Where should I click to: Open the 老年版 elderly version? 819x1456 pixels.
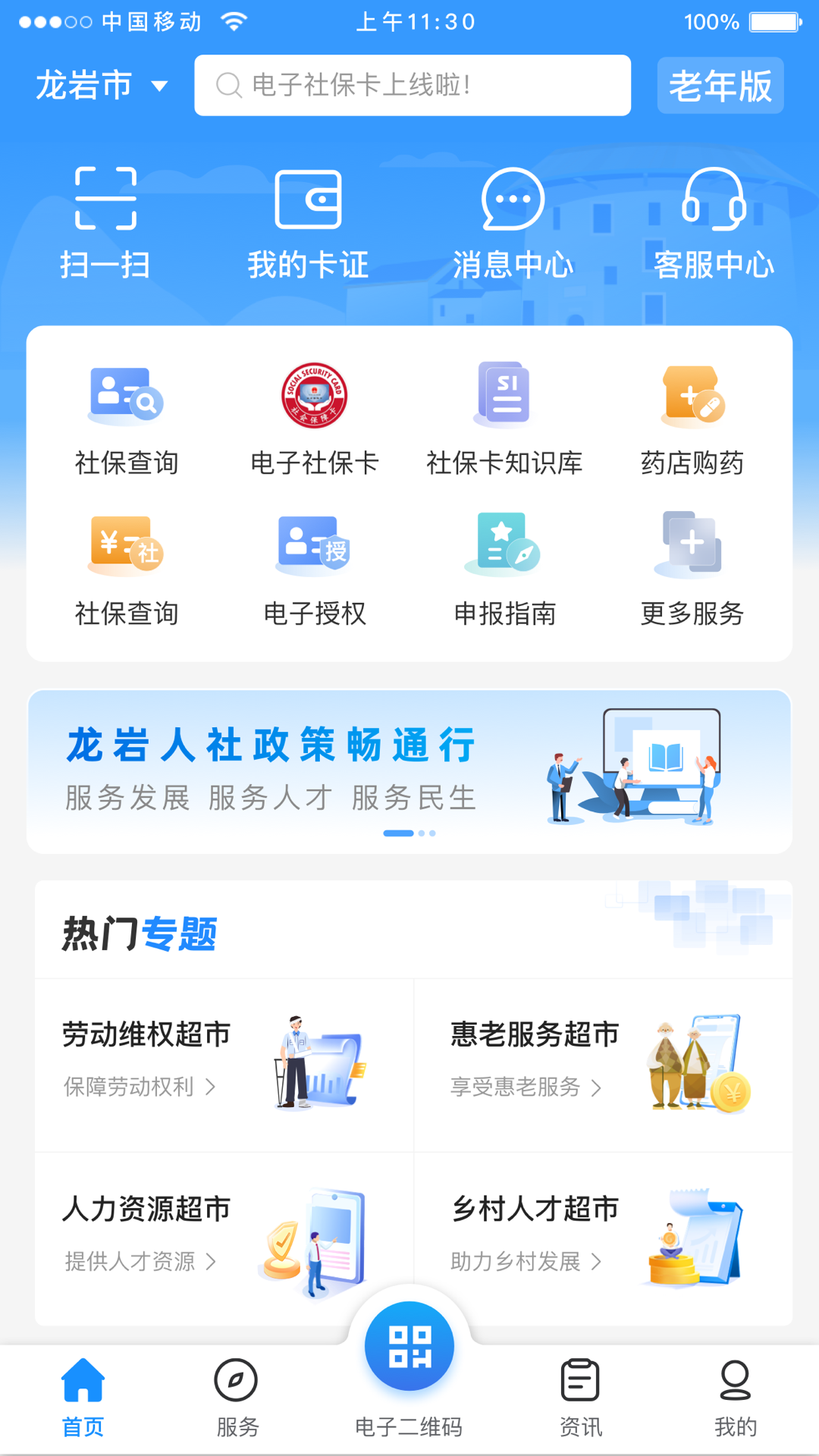[x=720, y=85]
